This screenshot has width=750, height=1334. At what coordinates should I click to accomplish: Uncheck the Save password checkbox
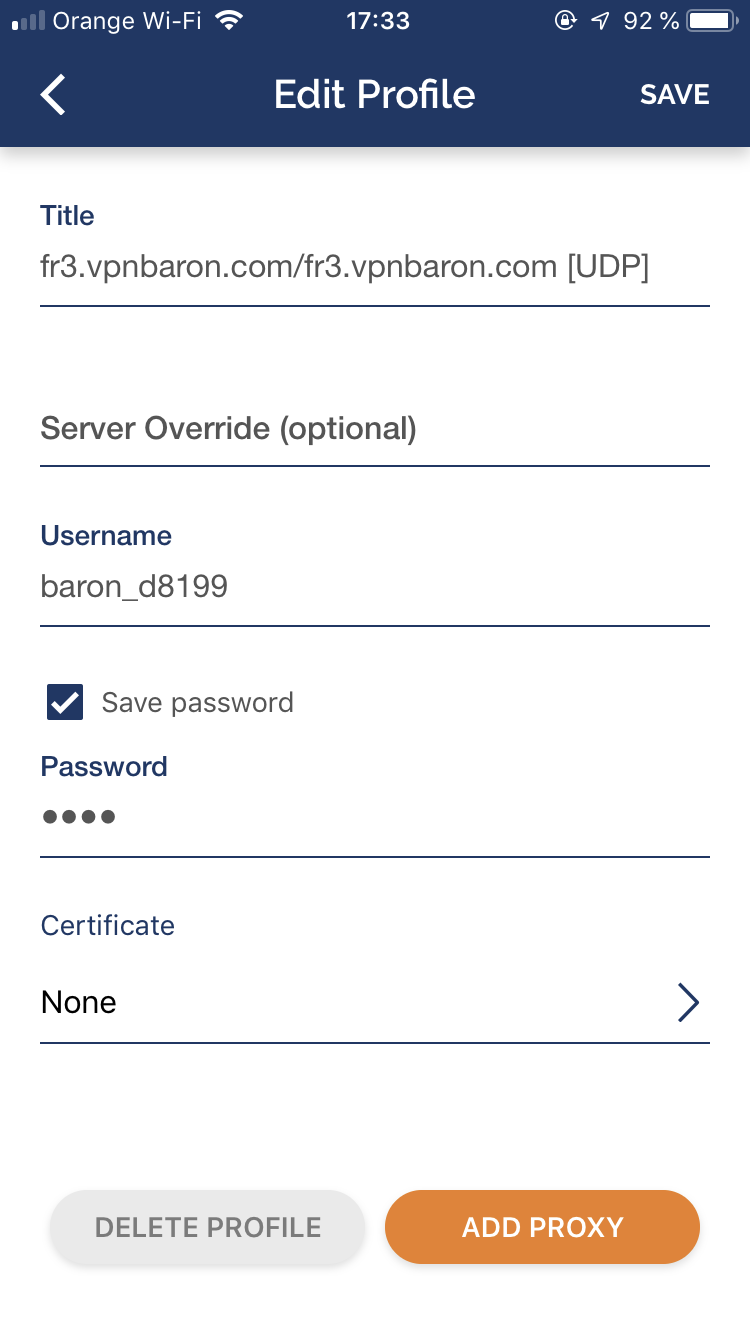pyautogui.click(x=65, y=702)
